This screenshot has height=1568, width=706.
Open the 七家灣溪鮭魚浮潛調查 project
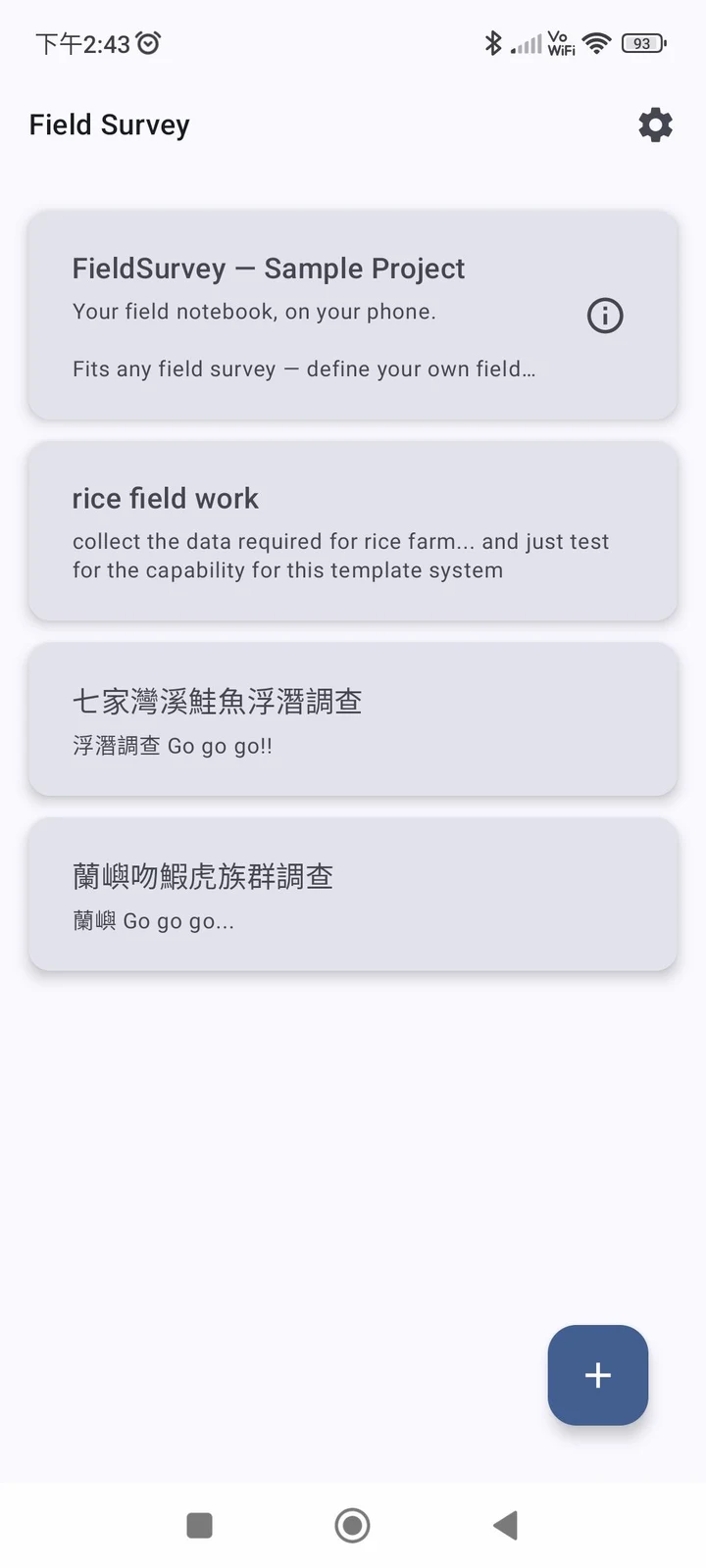click(x=353, y=719)
